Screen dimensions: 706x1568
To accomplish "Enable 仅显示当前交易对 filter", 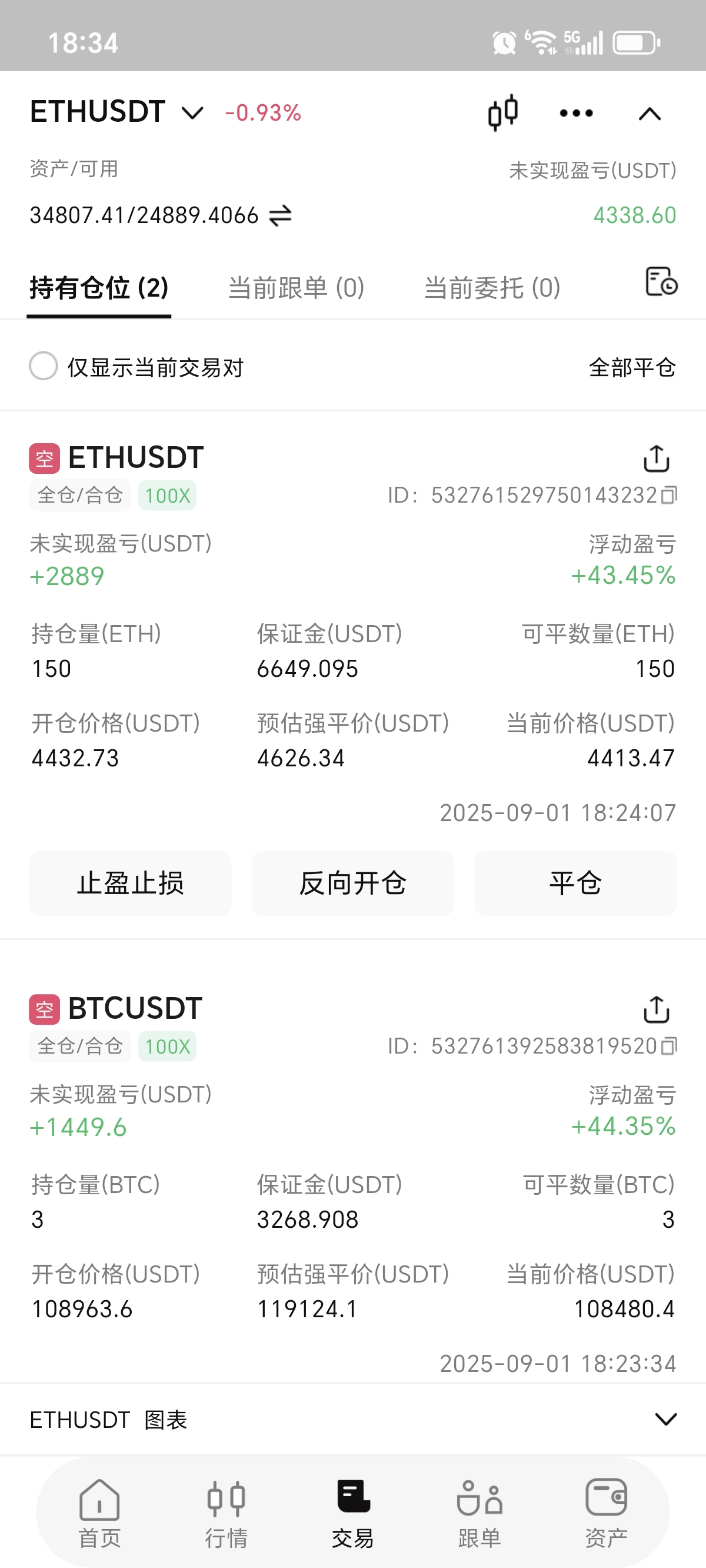I will [x=42, y=367].
